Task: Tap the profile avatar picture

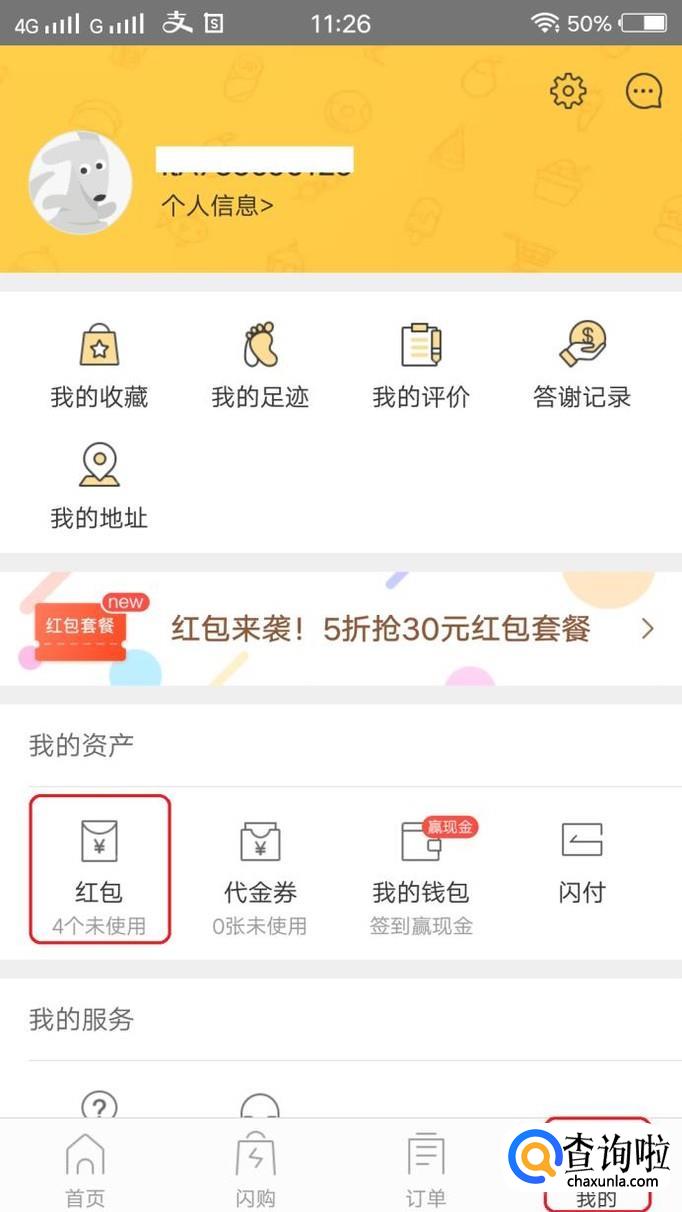Action: click(x=81, y=182)
